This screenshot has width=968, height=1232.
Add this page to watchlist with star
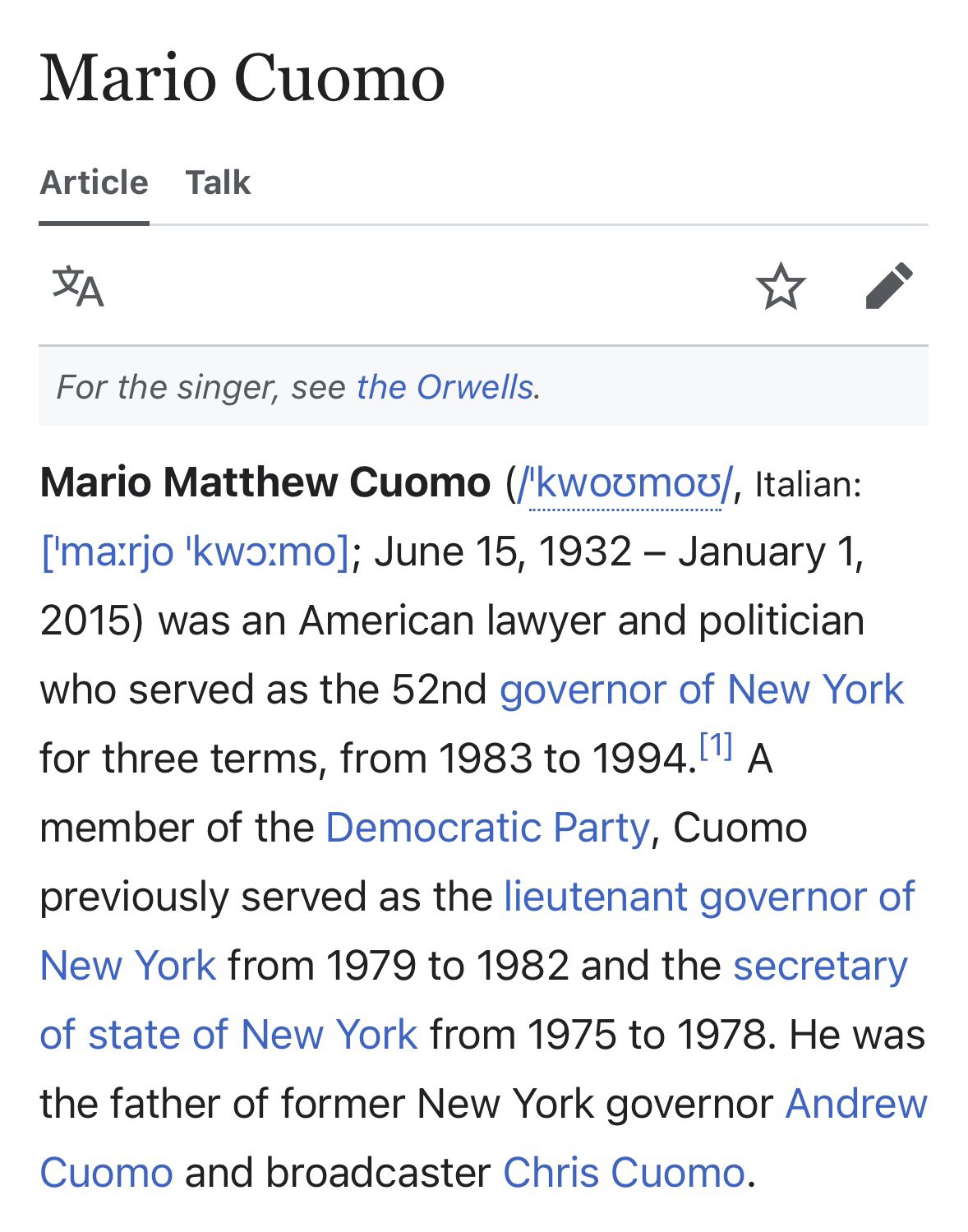point(780,286)
